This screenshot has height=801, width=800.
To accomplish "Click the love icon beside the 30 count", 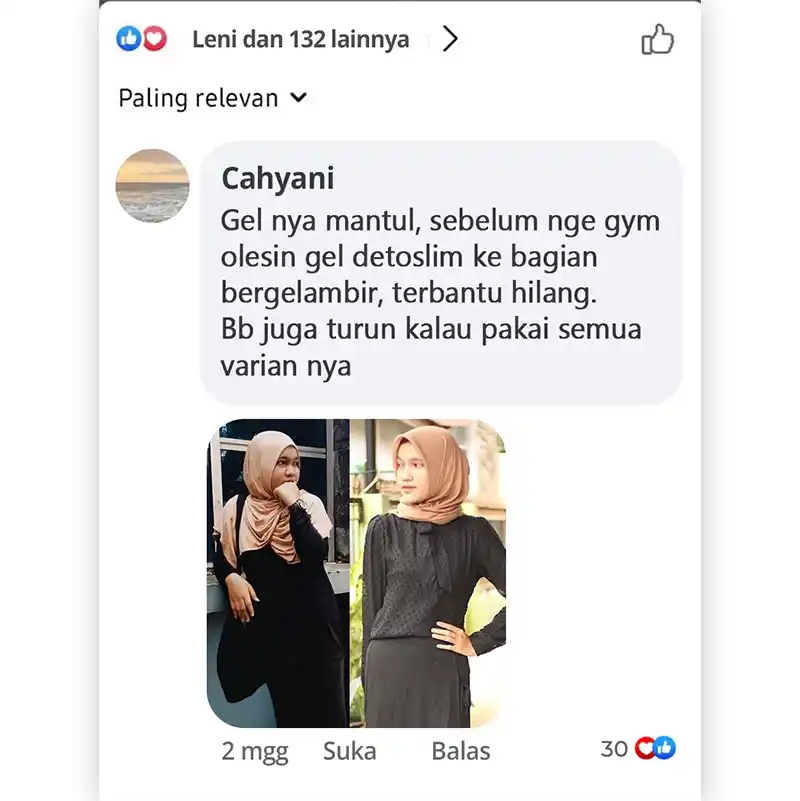I will (644, 748).
